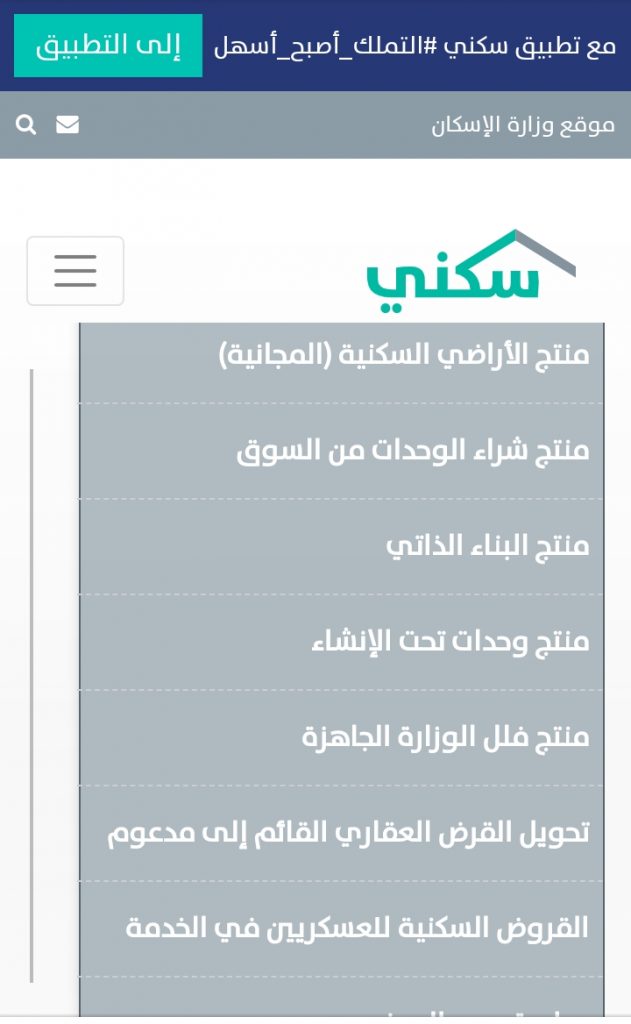Tap the إلى التطبيق button
This screenshot has width=631, height=1024.
[108, 45]
